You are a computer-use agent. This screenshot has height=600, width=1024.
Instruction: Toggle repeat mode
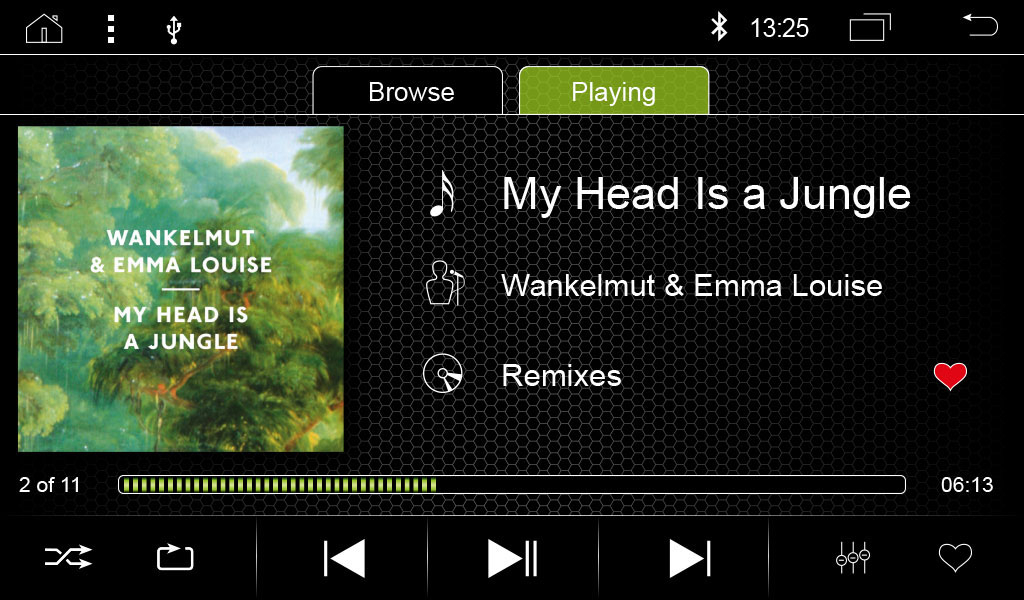(175, 557)
